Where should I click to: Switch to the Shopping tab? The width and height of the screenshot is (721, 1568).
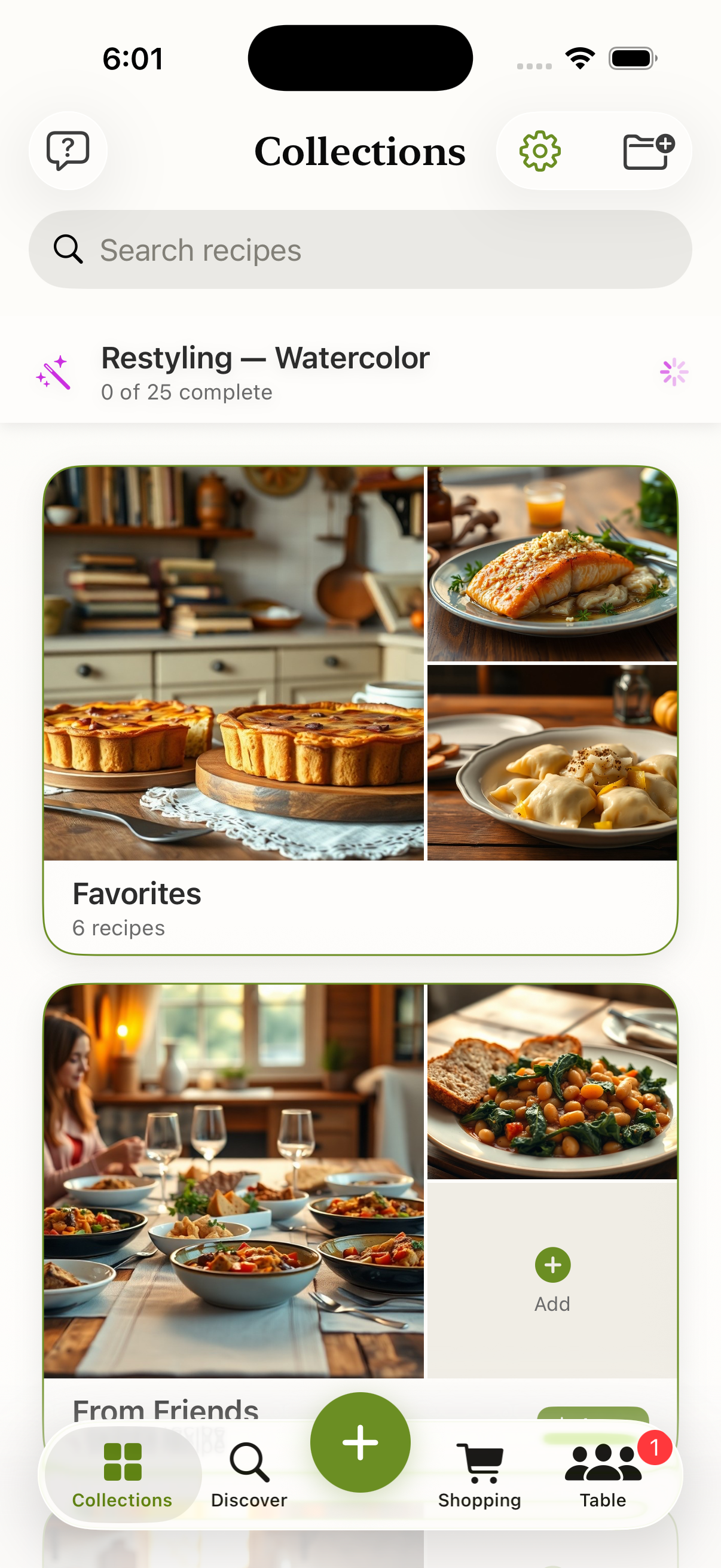click(479, 1475)
